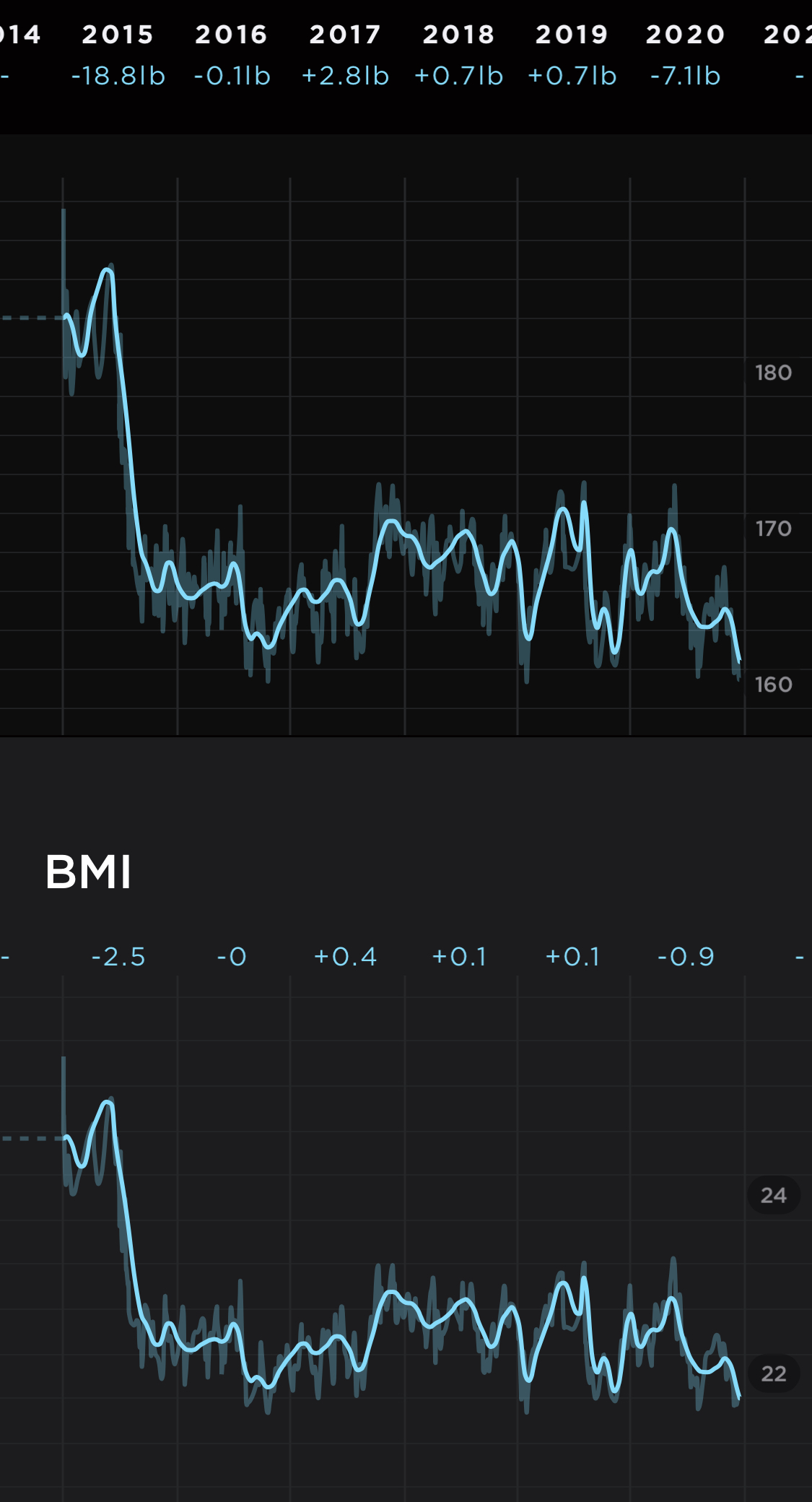Select the 2016 year column
Screen dimensions: 812x1502
(x=232, y=55)
